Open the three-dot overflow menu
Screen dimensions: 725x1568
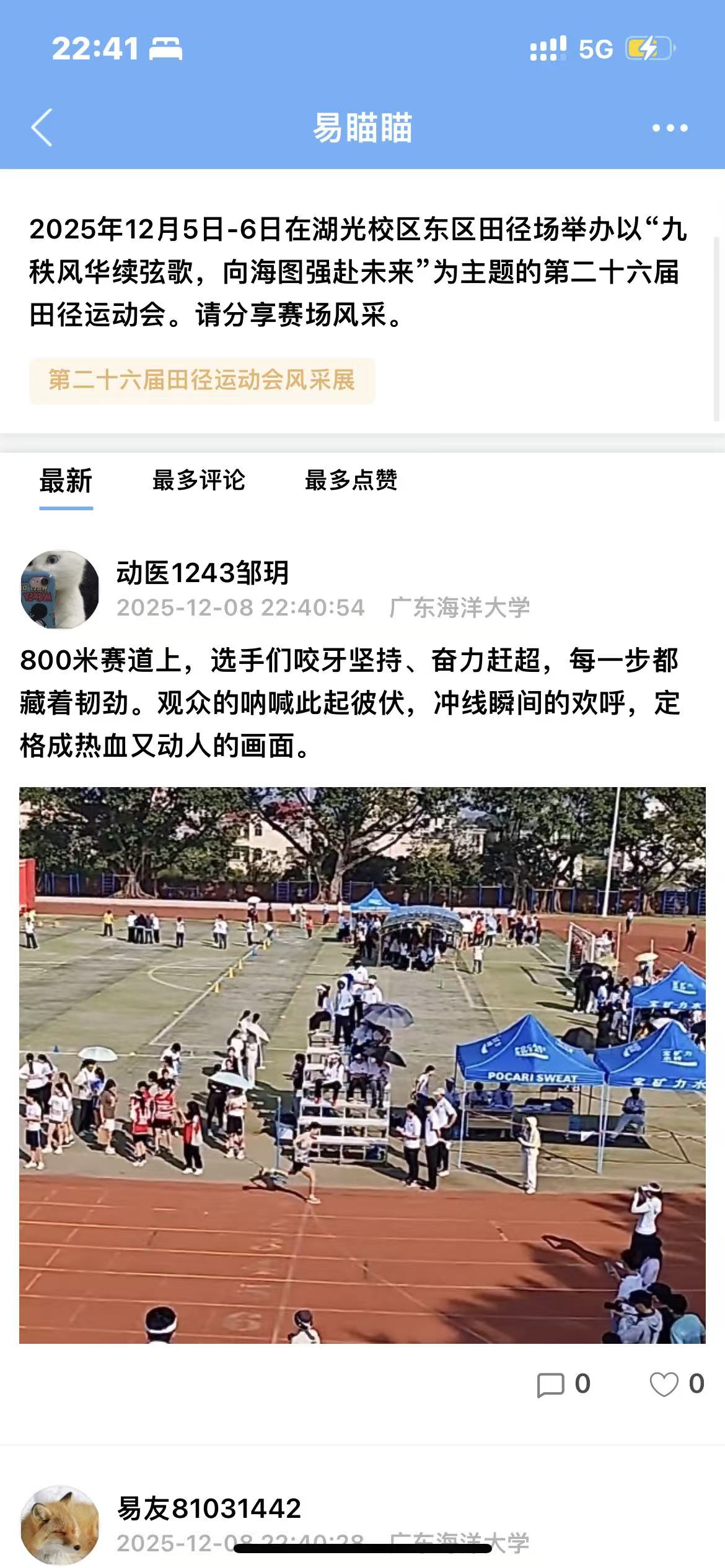tap(669, 128)
